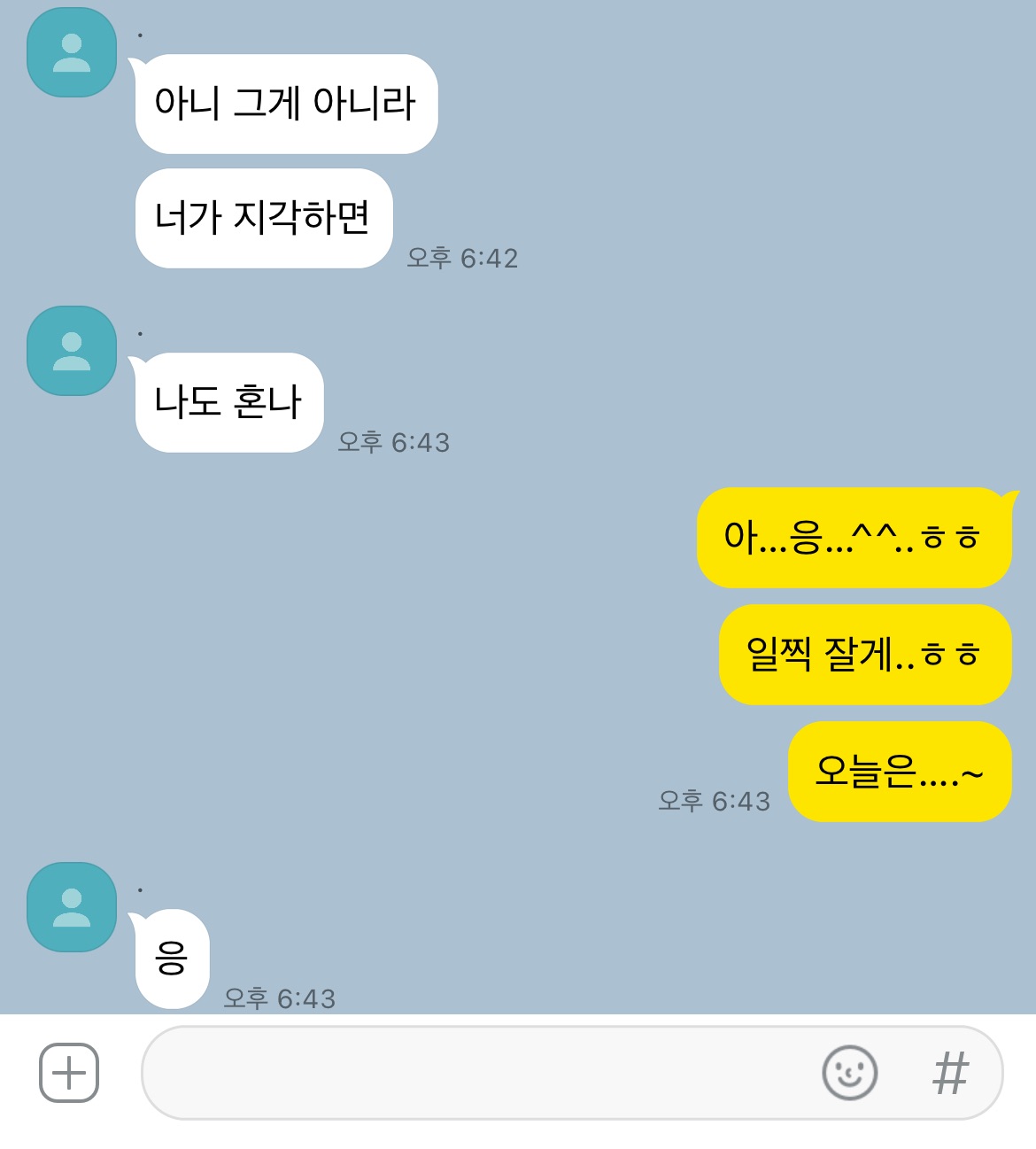1036x1149 pixels.
Task: Open the emoticon picker
Action: (x=849, y=1073)
